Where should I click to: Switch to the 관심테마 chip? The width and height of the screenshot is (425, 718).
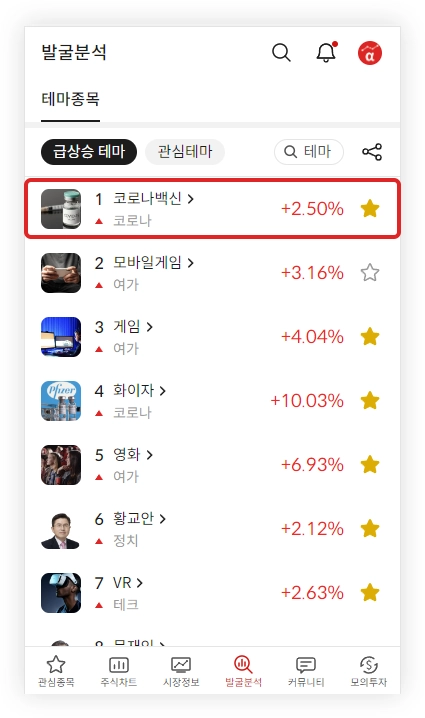coord(185,152)
